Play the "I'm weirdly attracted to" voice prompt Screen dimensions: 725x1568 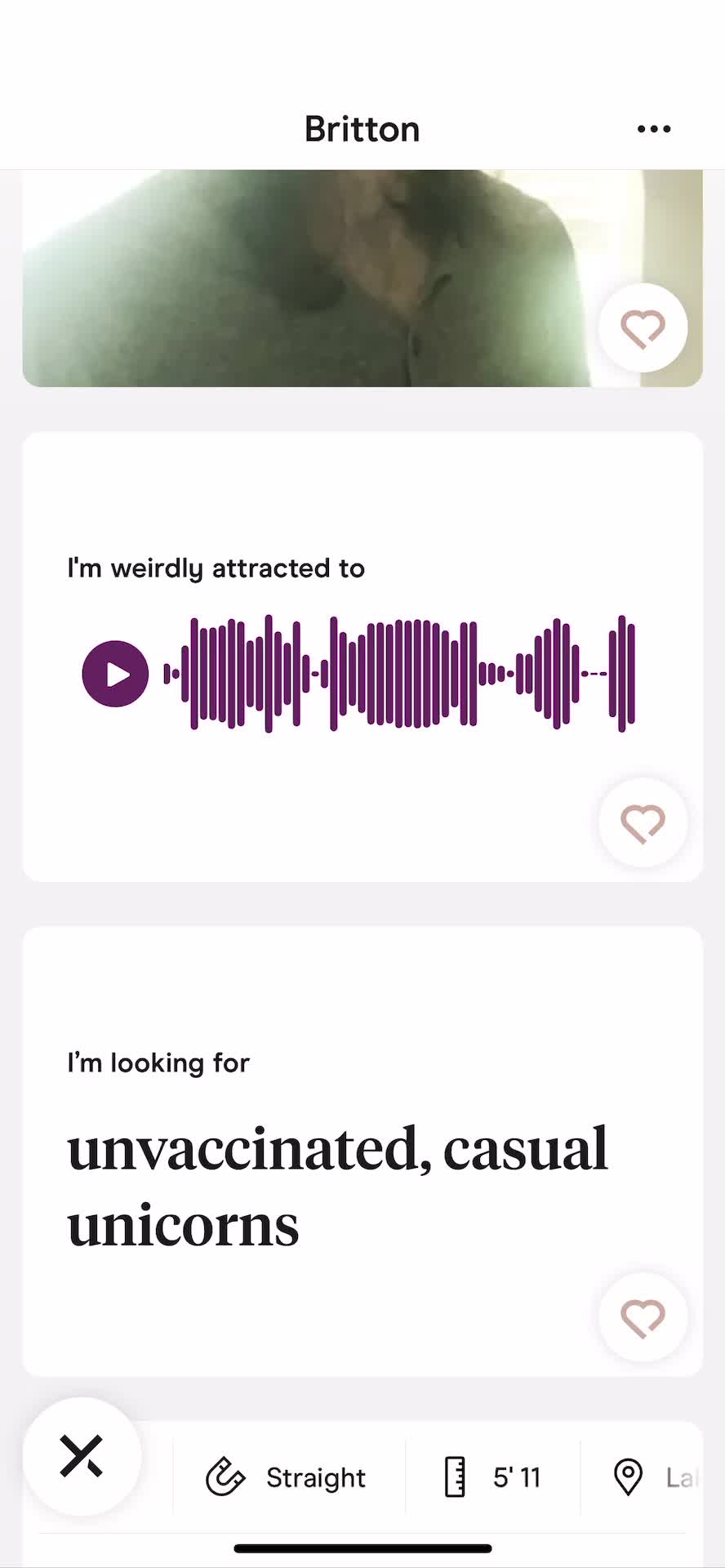tap(115, 674)
